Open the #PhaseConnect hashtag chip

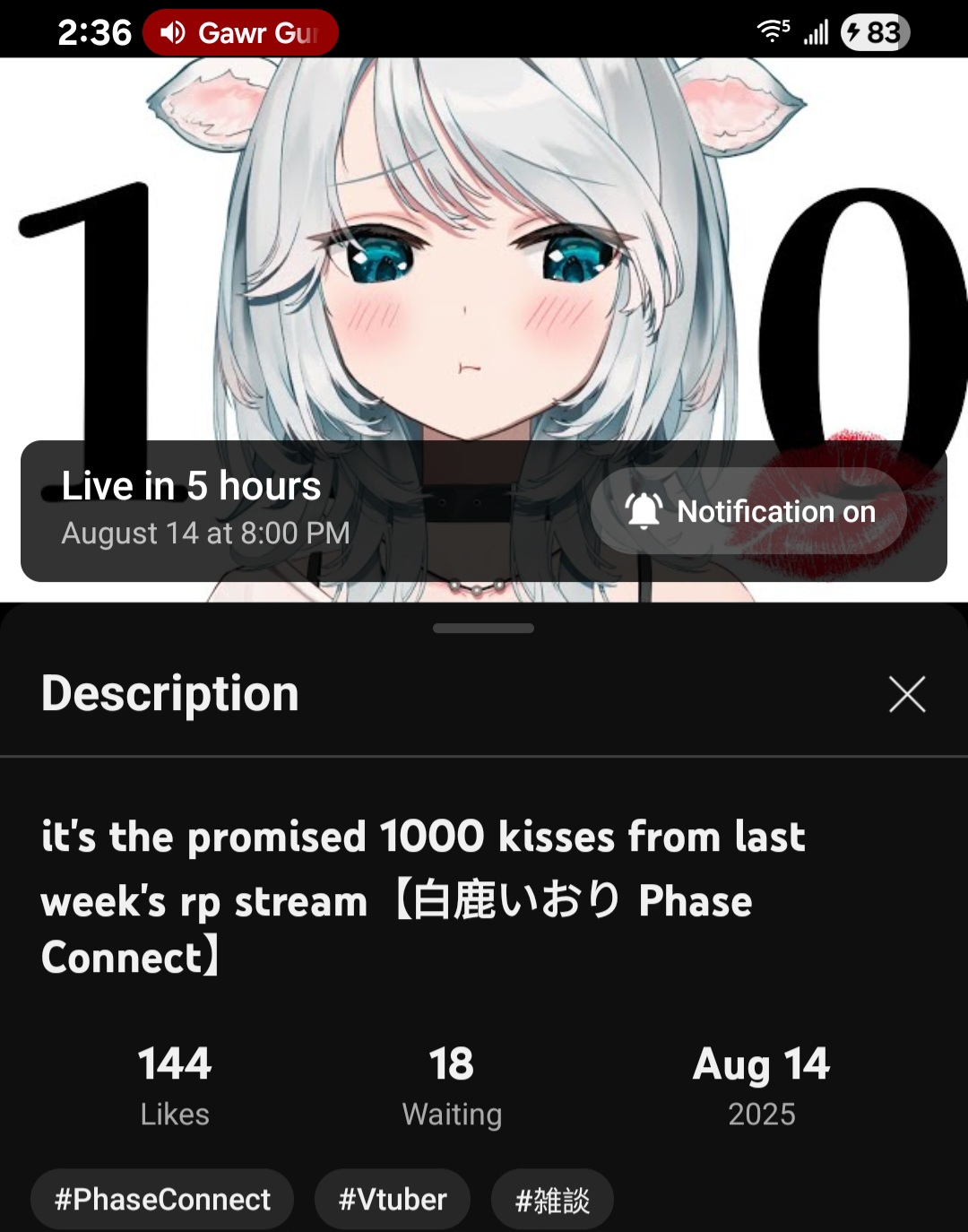pyautogui.click(x=162, y=1199)
